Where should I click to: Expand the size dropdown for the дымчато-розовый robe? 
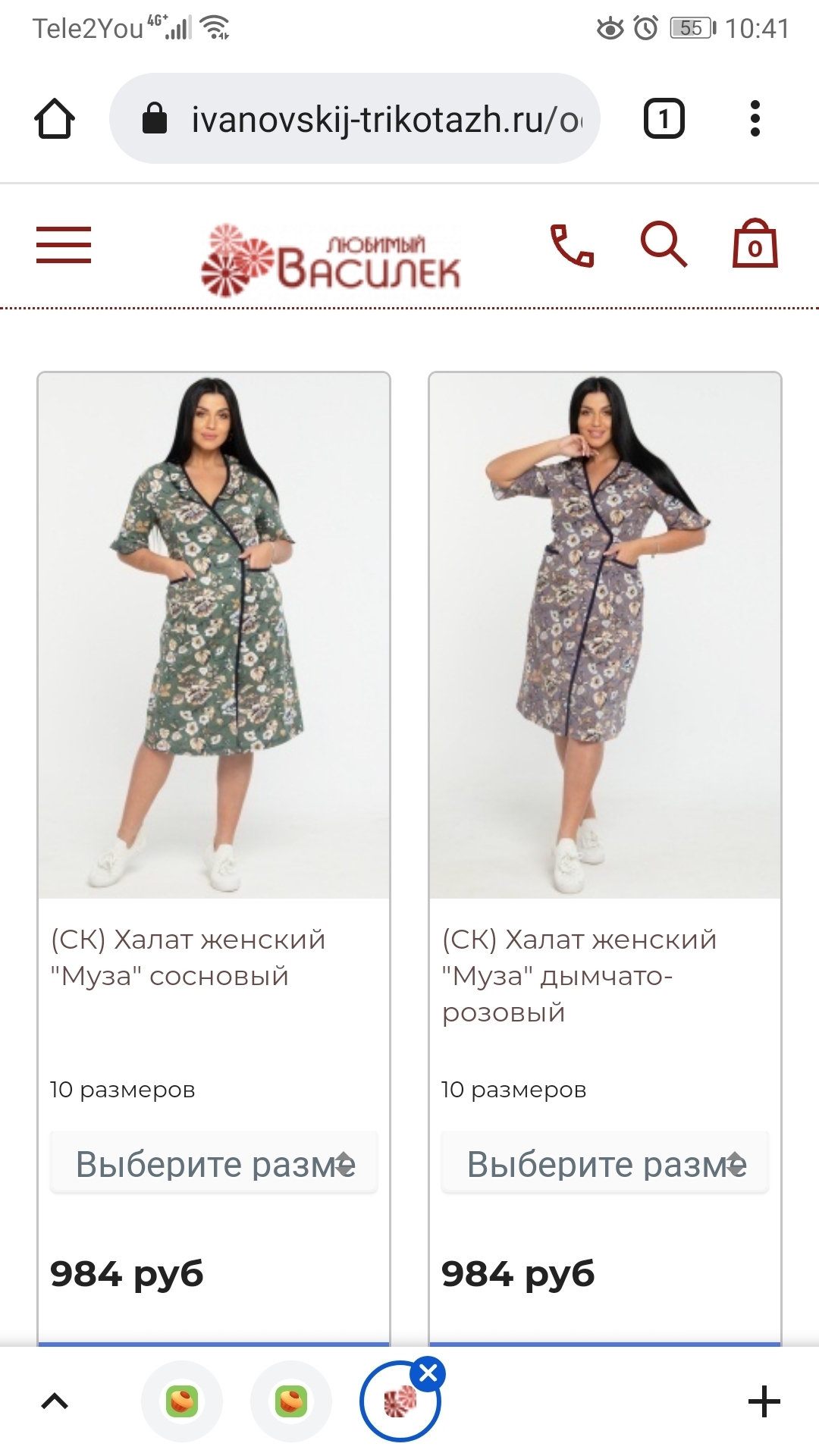pos(605,1163)
